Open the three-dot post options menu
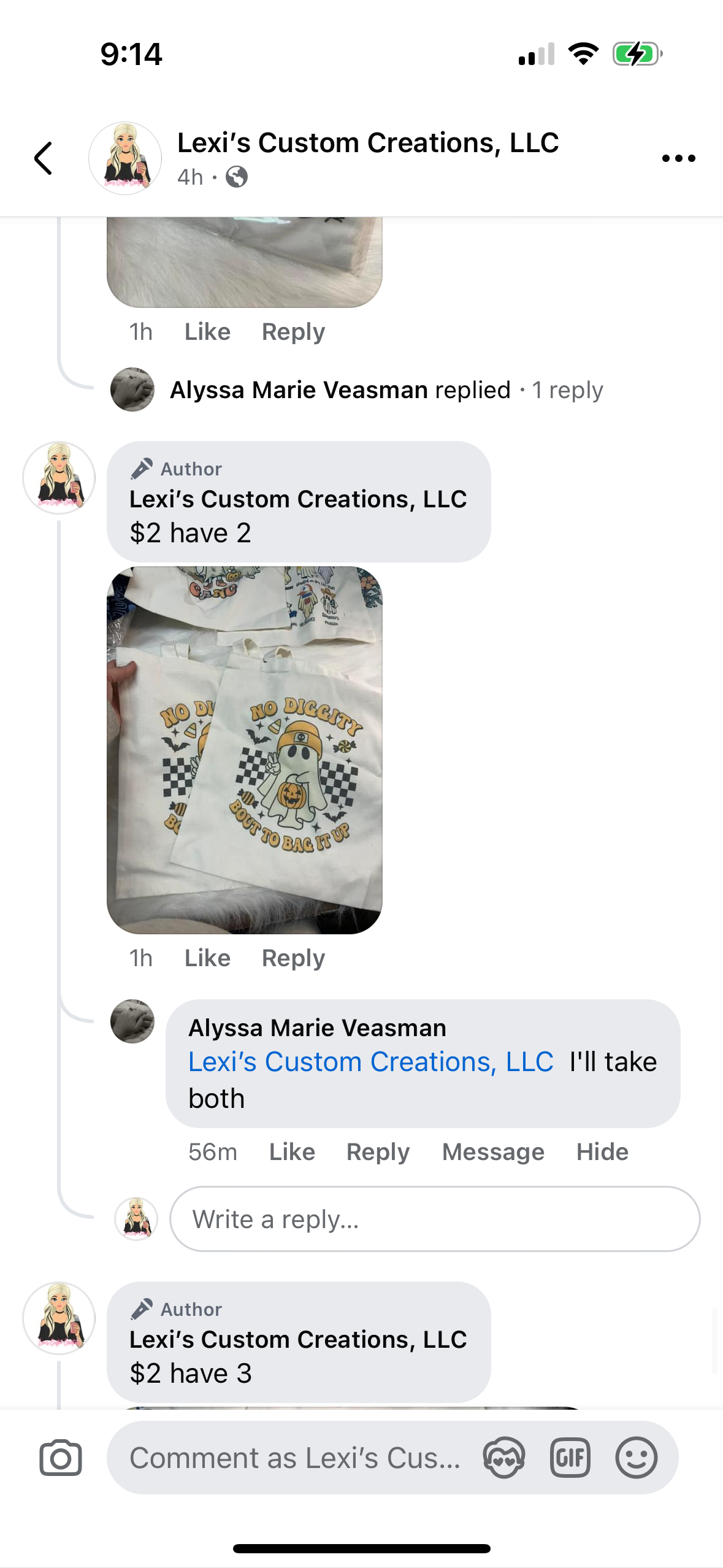This screenshot has width=723, height=1568. click(x=678, y=158)
